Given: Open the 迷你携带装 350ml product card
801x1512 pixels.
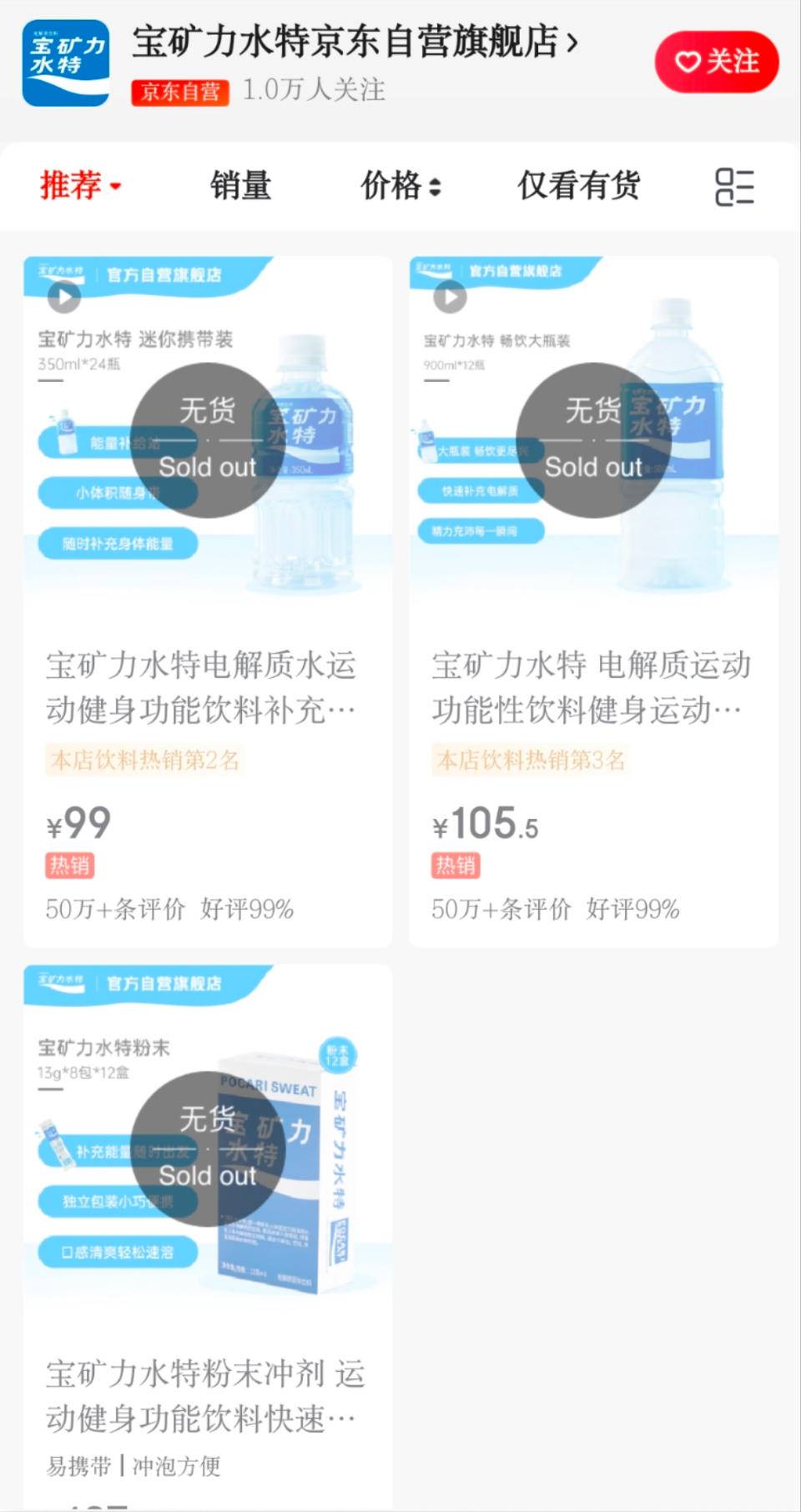Looking at the screenshot, I should [x=207, y=600].
